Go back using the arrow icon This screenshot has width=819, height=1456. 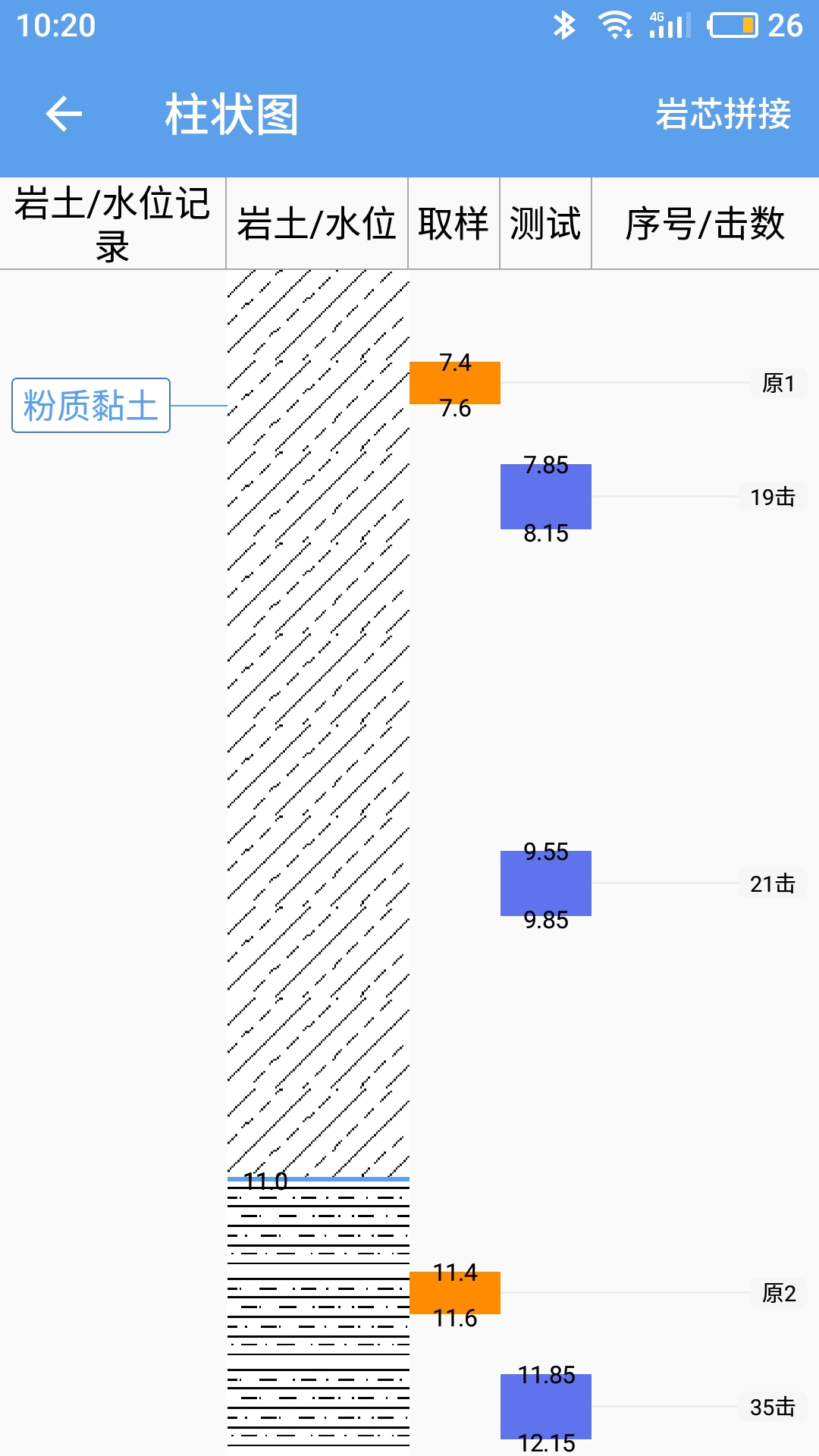point(64,115)
